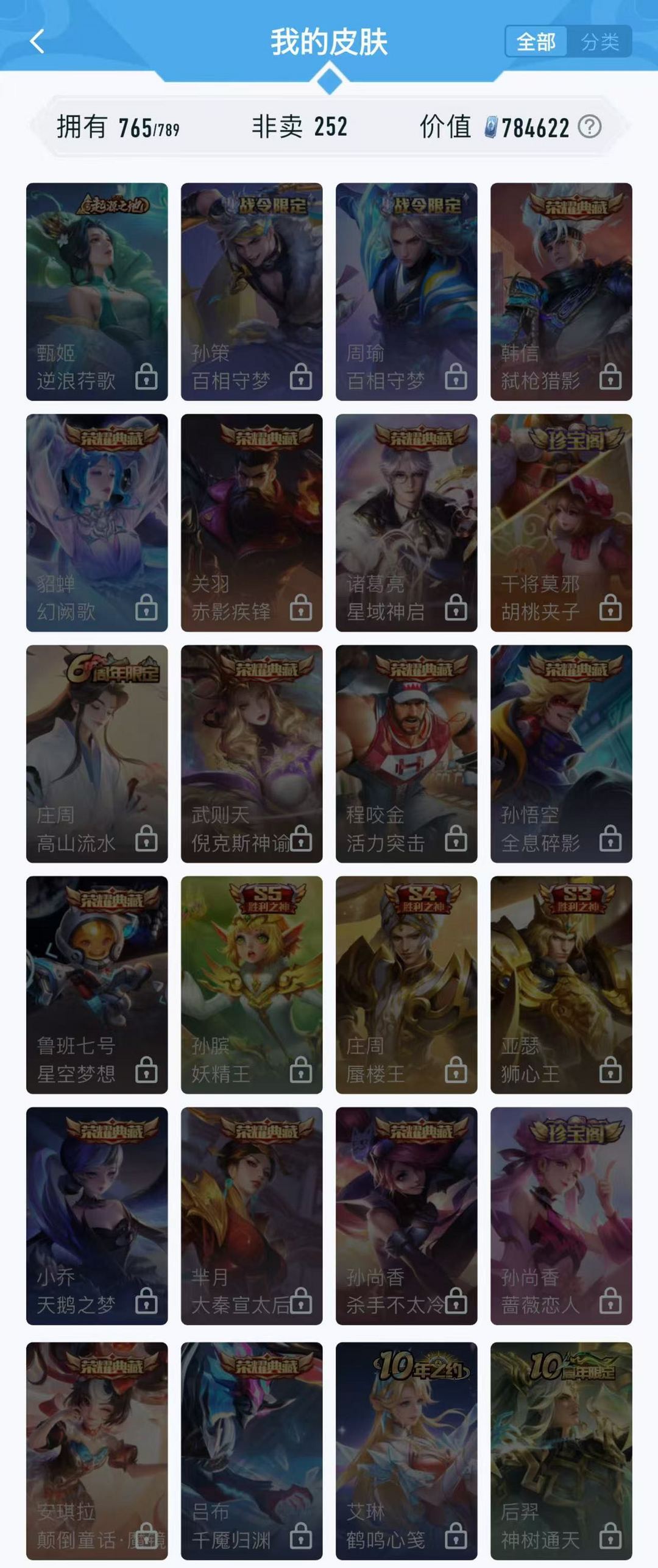The height and width of the screenshot is (1568, 658).
Task: View 关羽 赤影疾锋 skin
Action: click(252, 522)
